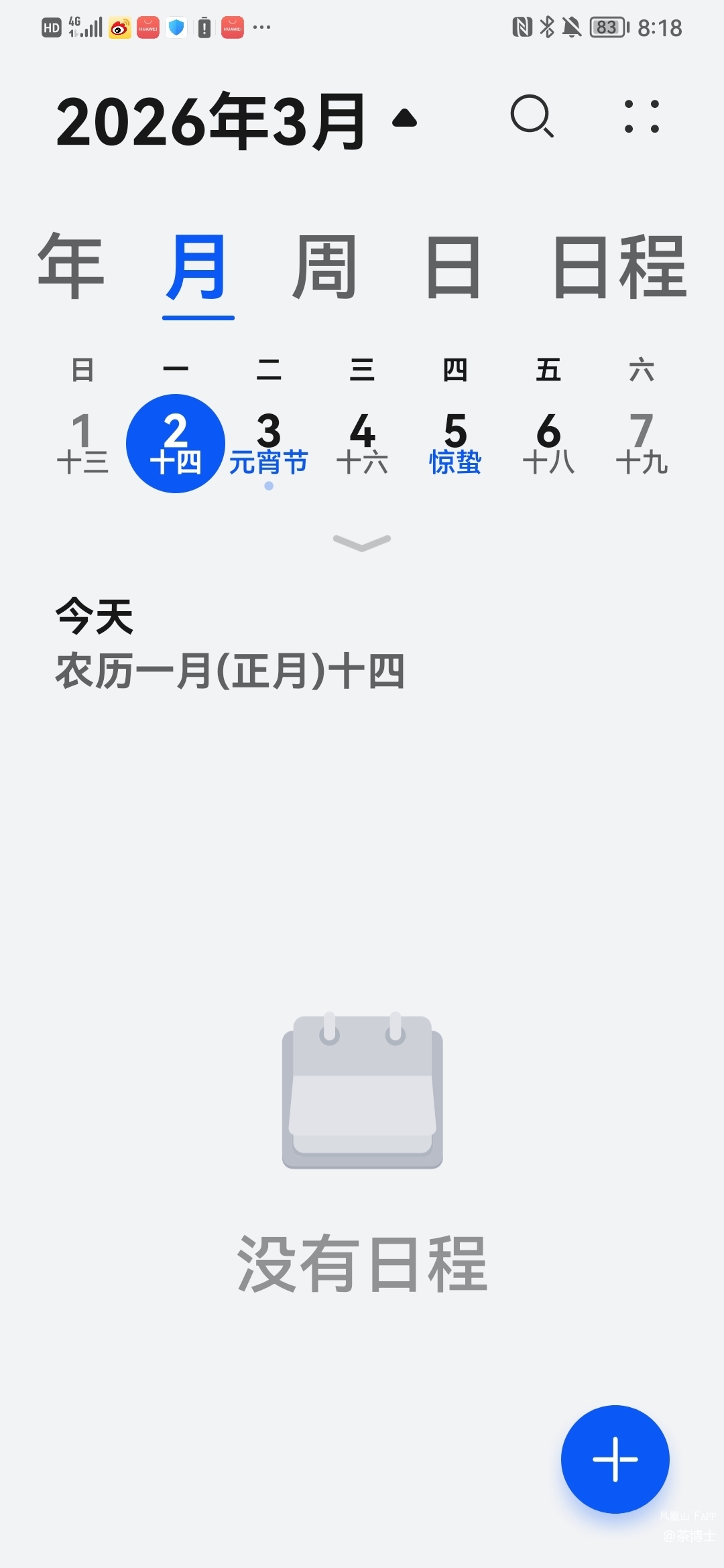Open the calendar search
The width and height of the screenshot is (724, 1568).
pos(532,117)
